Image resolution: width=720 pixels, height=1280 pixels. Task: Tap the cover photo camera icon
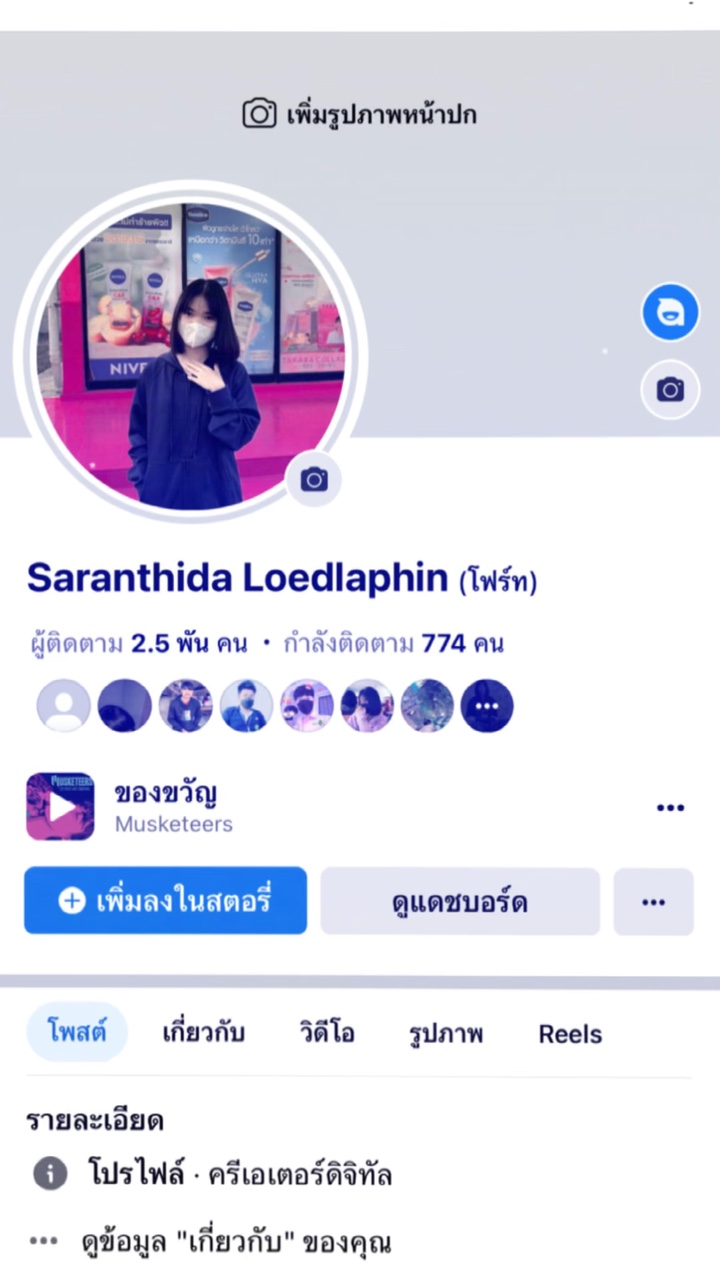670,389
